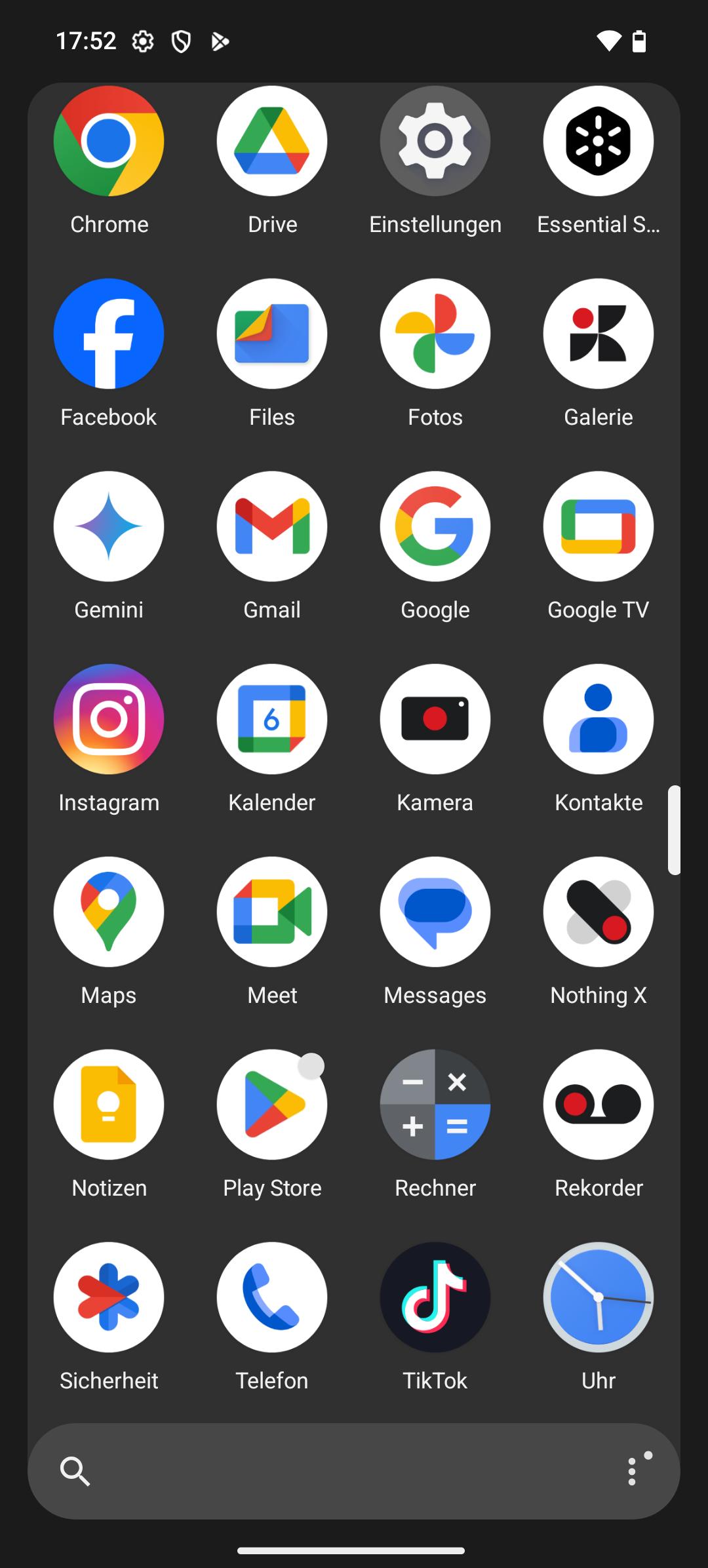Launch Google TV

[598, 526]
